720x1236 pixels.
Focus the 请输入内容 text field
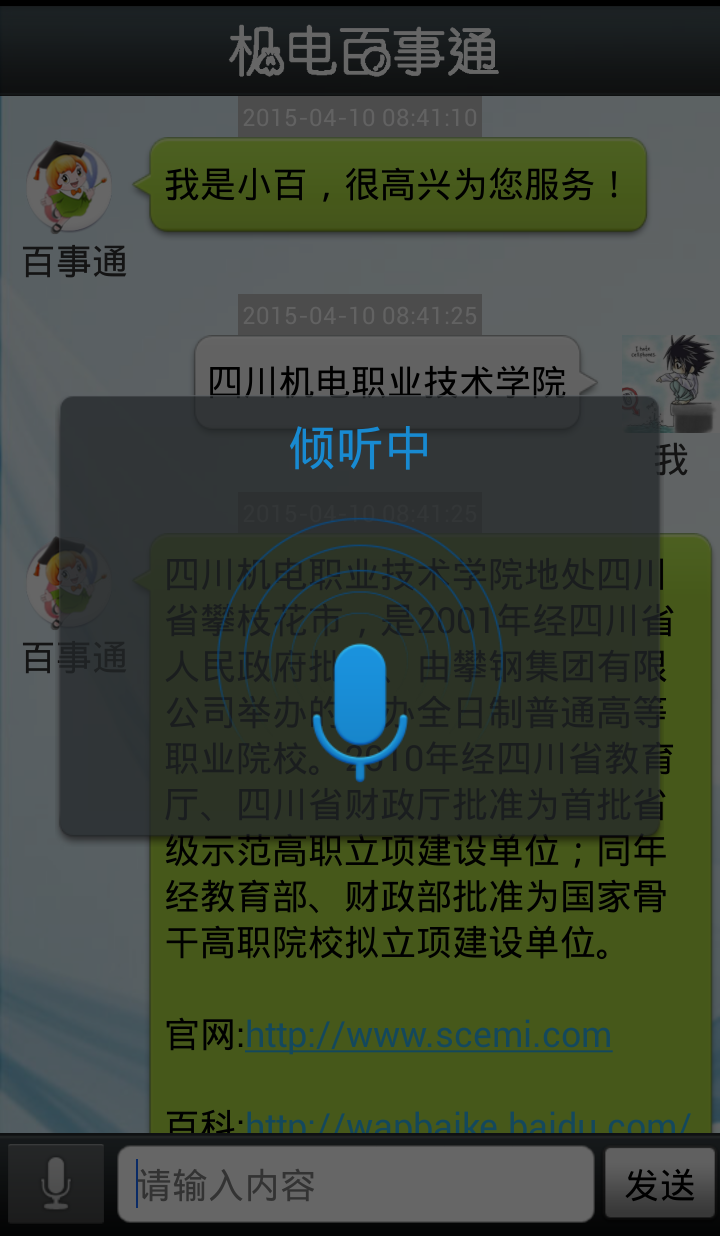click(x=356, y=1185)
